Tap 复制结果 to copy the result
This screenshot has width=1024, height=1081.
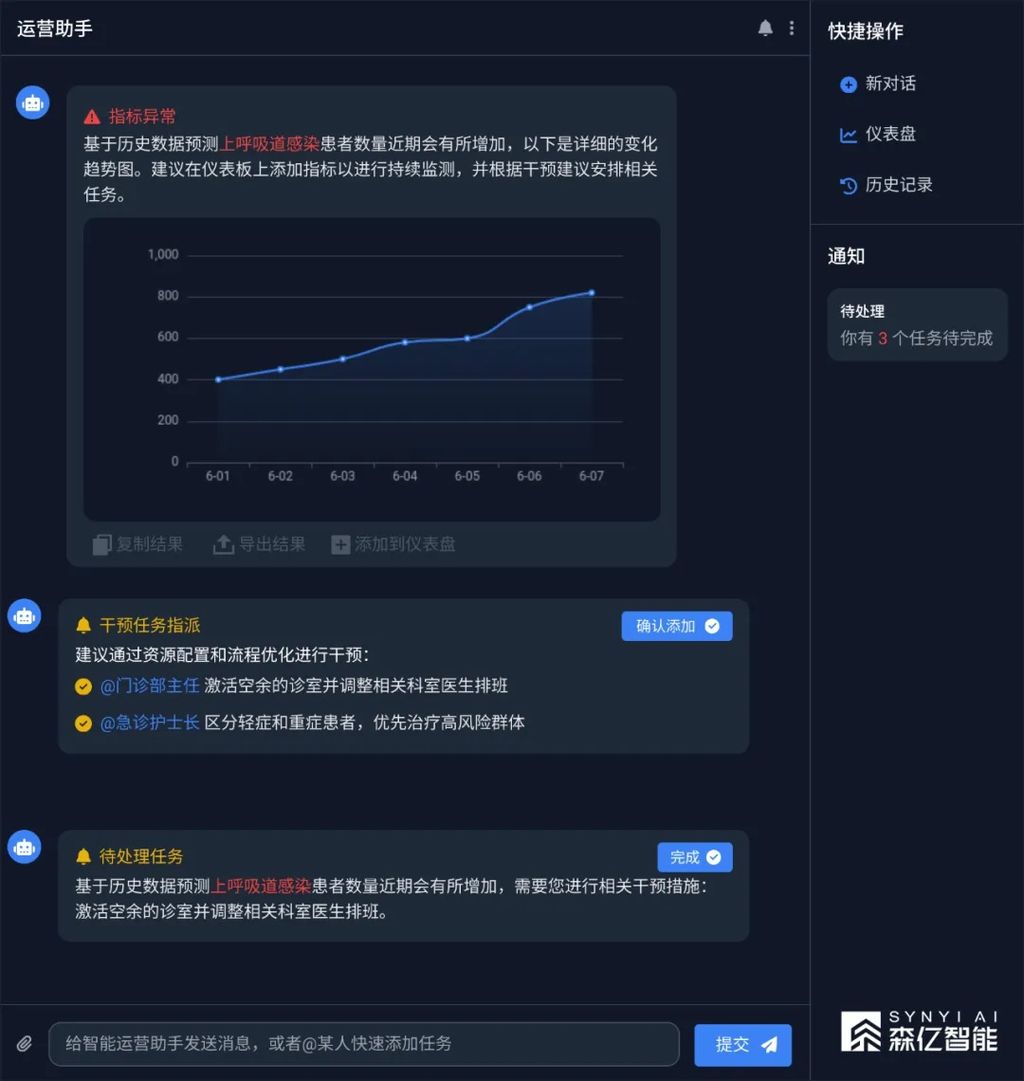pos(138,544)
